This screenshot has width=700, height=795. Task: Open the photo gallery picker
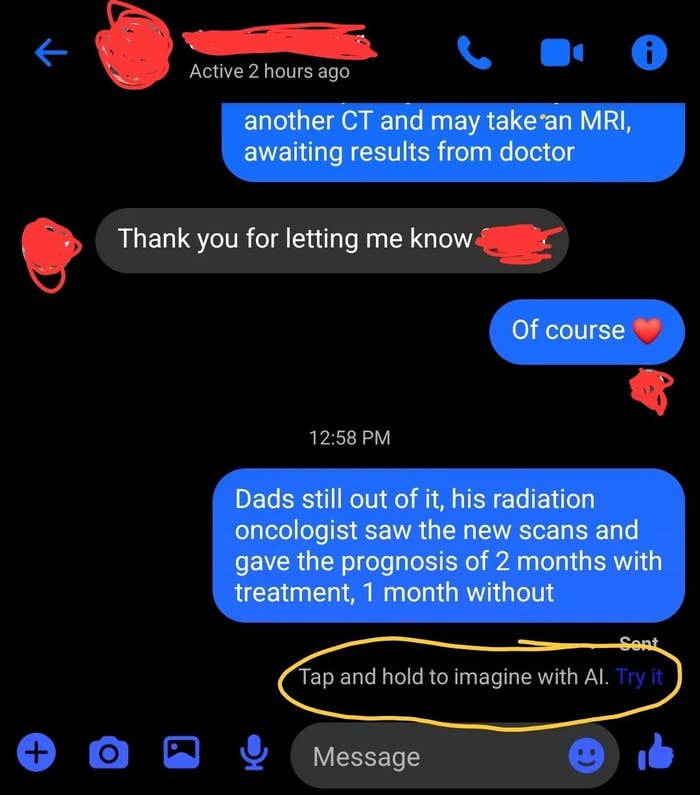coord(181,753)
